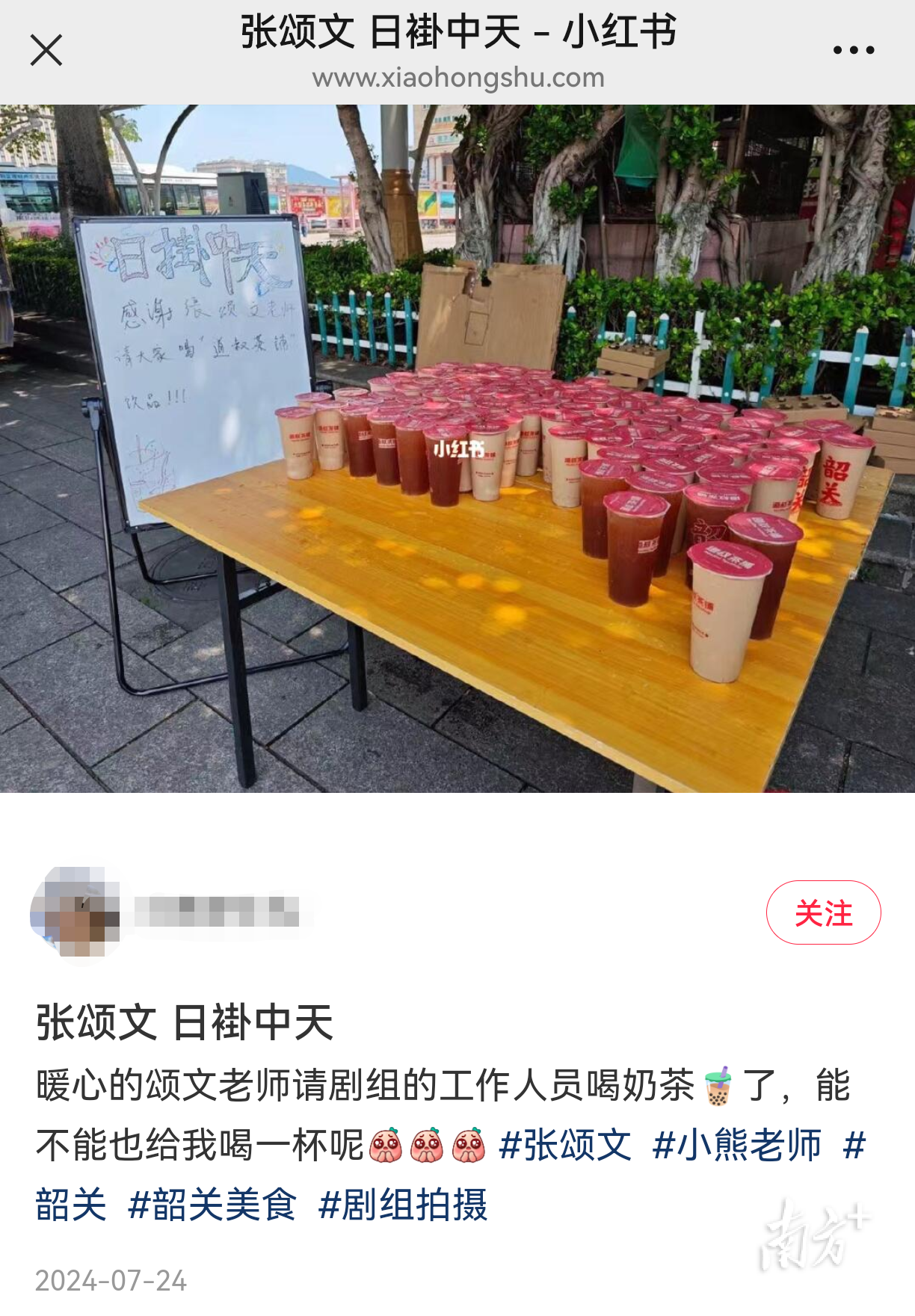
Task: Open the three-dot overflow menu
Action: click(x=853, y=51)
